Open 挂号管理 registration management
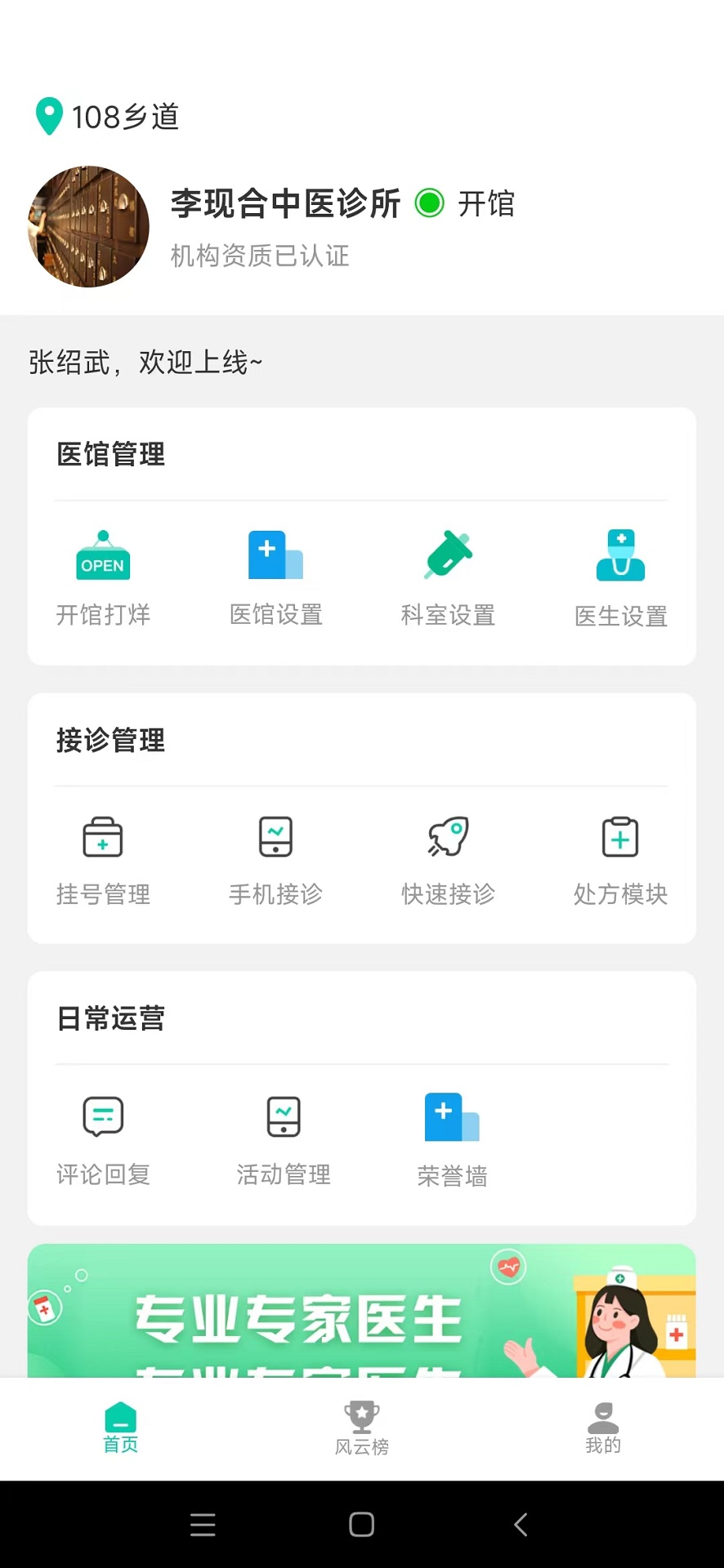Image resolution: width=724 pixels, height=1568 pixels. pyautogui.click(x=102, y=857)
